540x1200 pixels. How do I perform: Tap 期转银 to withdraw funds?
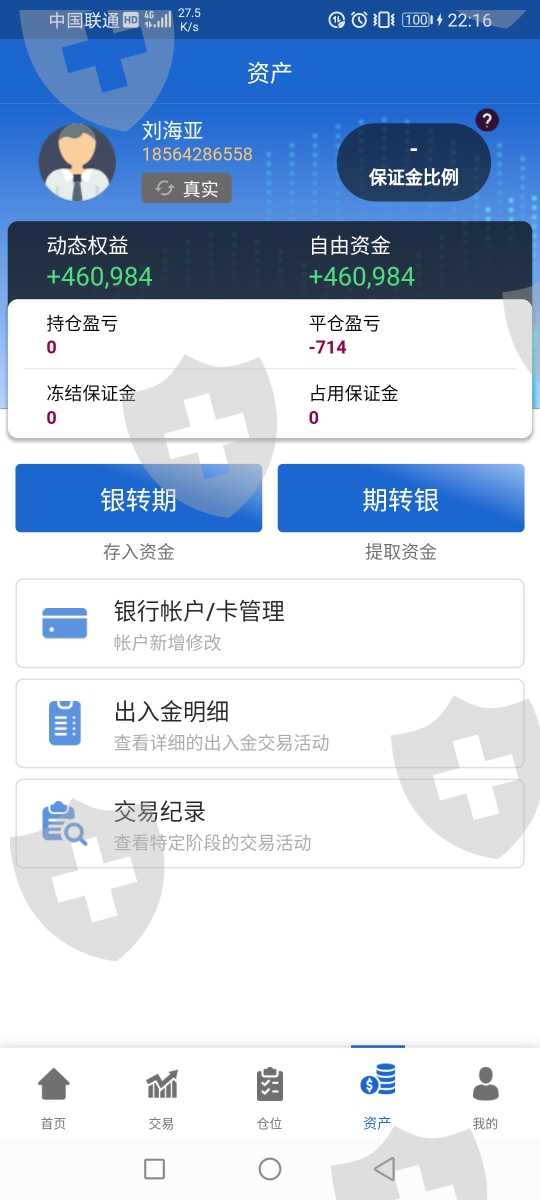point(401,498)
